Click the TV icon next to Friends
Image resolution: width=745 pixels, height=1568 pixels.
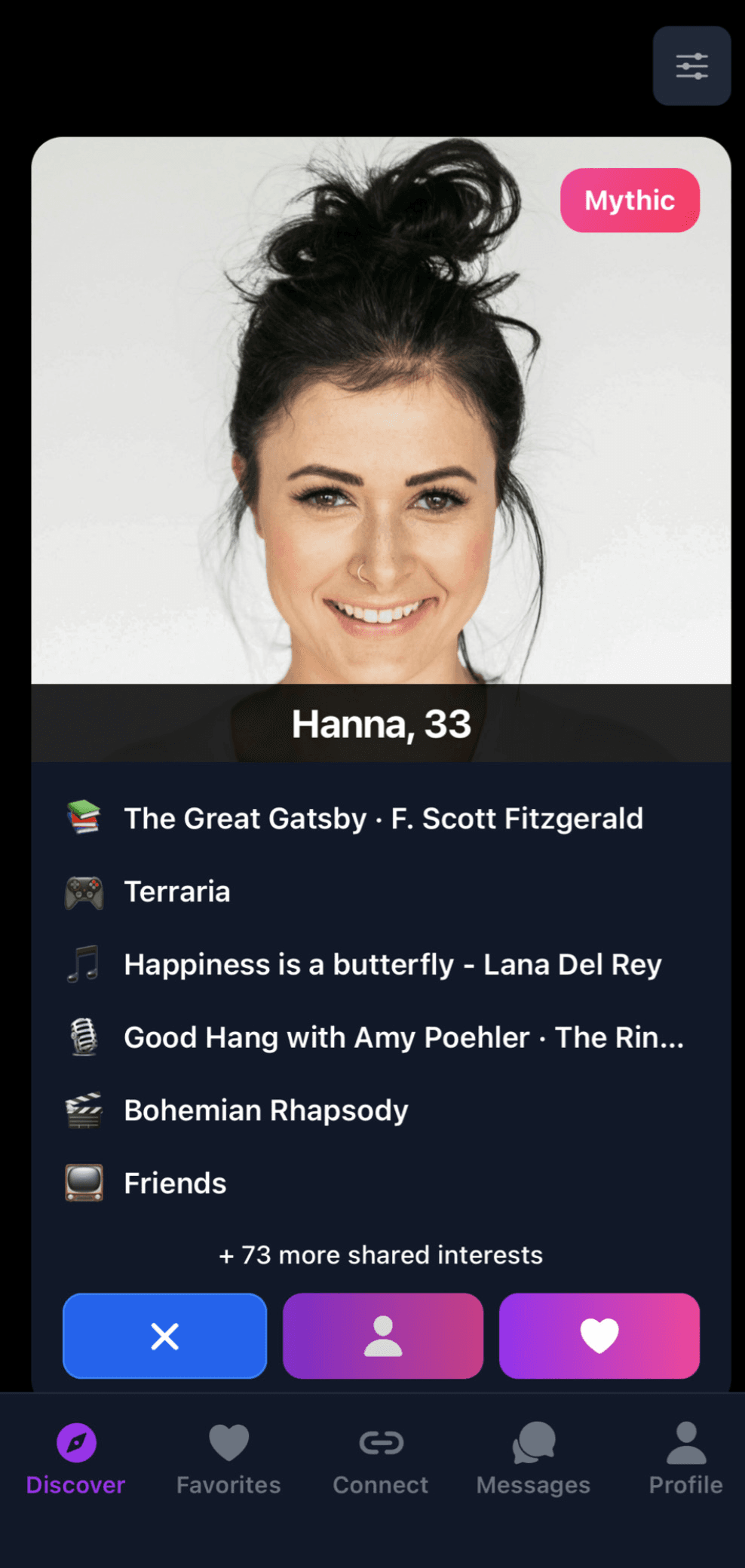(84, 1182)
